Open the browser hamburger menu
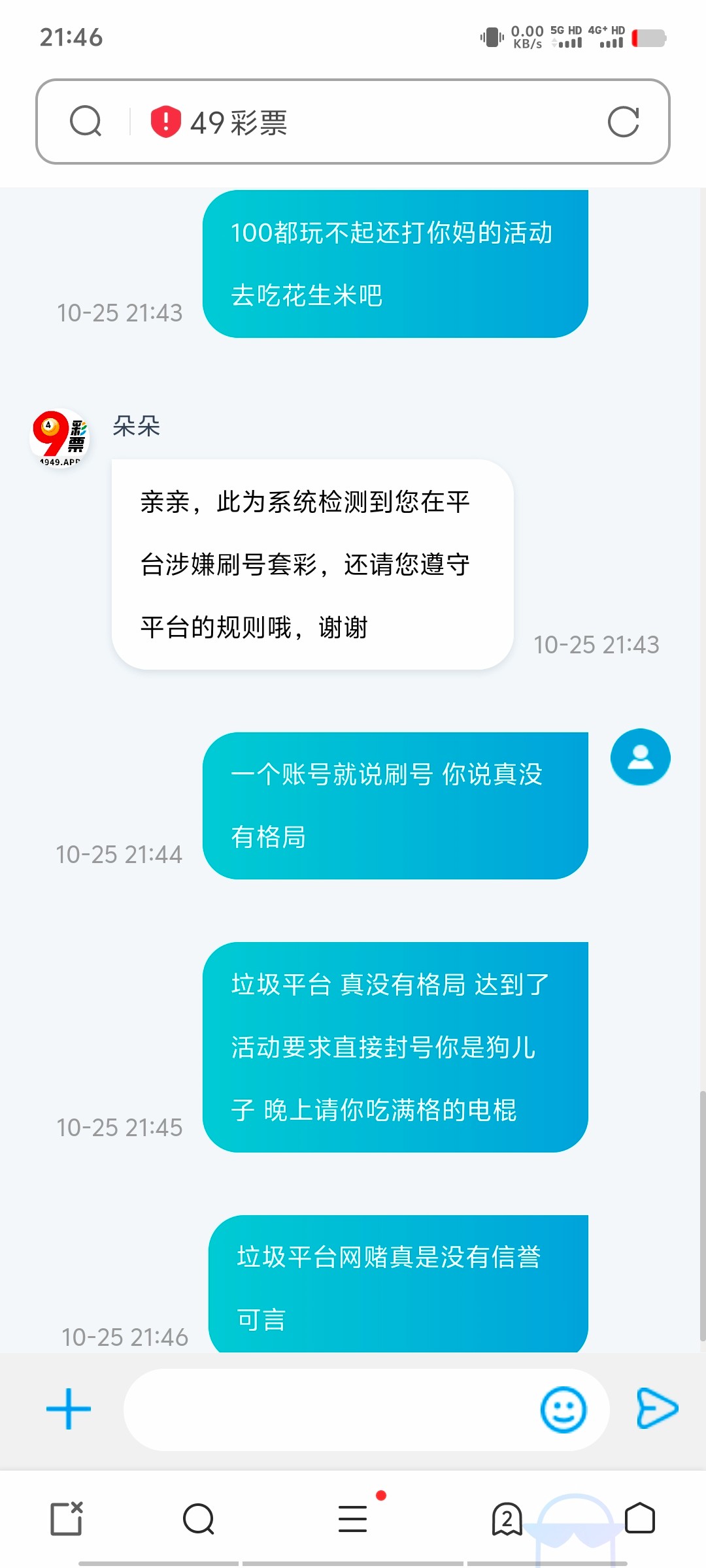The width and height of the screenshot is (706, 1568). pos(353,1518)
